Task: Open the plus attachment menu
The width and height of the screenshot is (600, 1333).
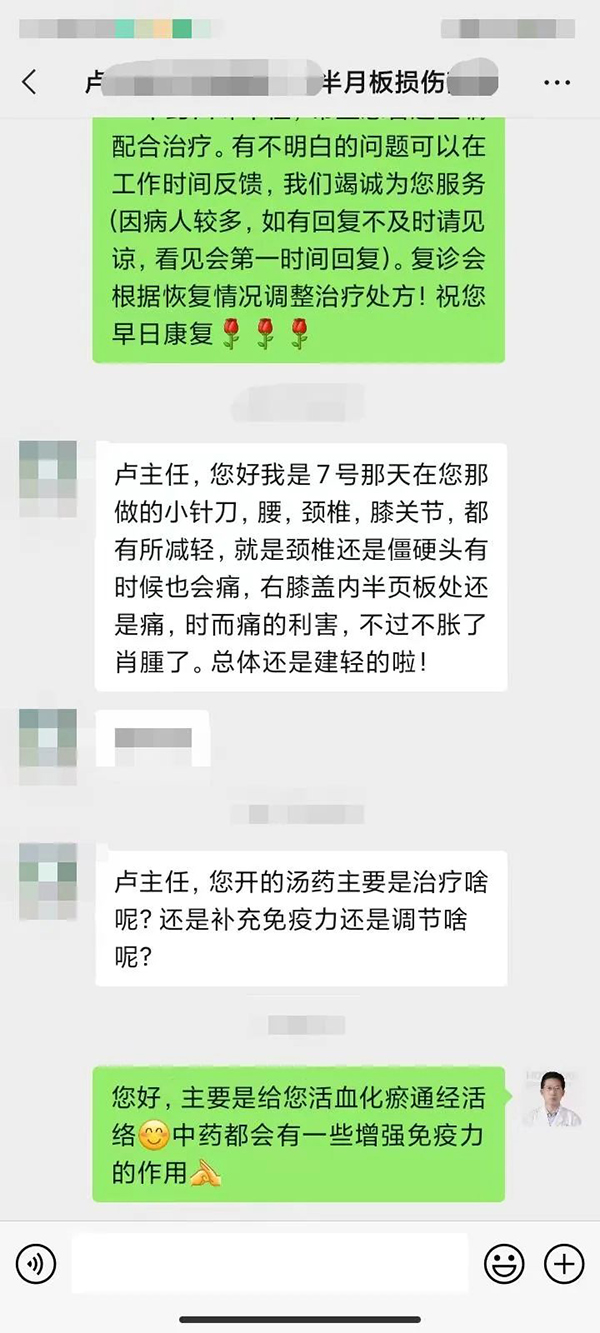Action: [x=564, y=1264]
